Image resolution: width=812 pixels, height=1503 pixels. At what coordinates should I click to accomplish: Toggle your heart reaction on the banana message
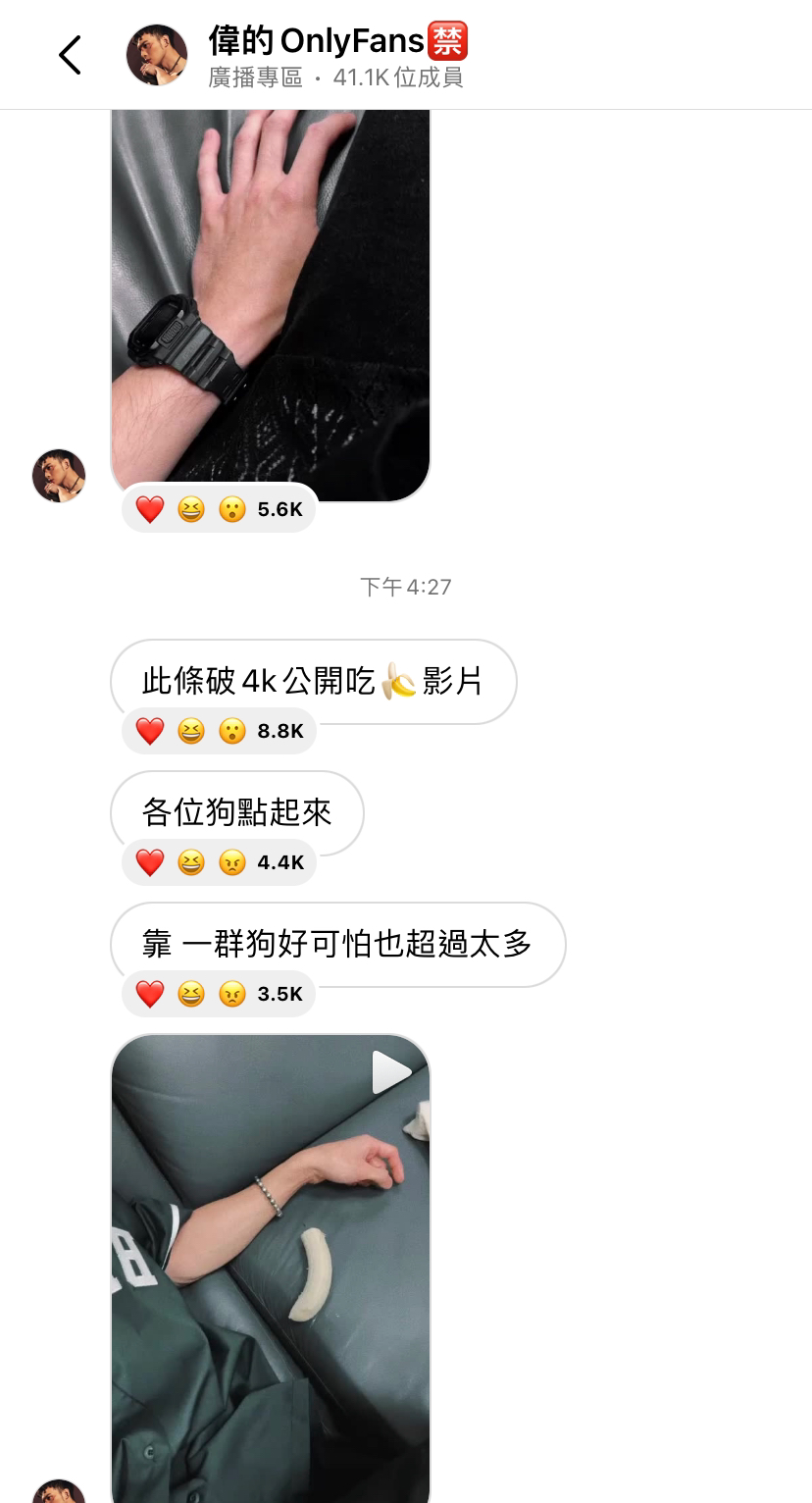[x=150, y=730]
